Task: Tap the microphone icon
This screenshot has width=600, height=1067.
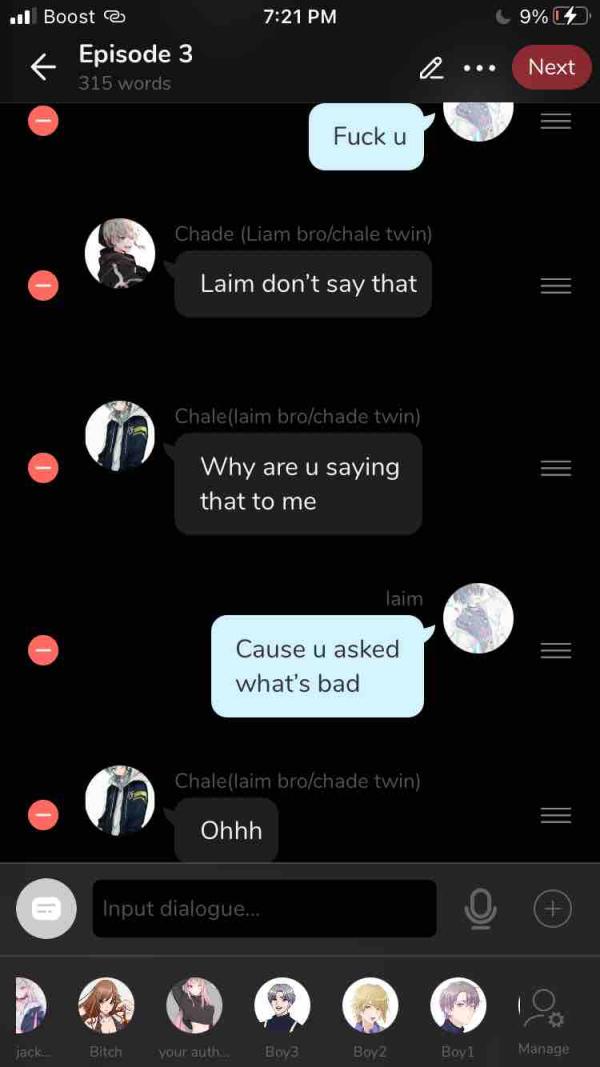Action: tap(480, 908)
